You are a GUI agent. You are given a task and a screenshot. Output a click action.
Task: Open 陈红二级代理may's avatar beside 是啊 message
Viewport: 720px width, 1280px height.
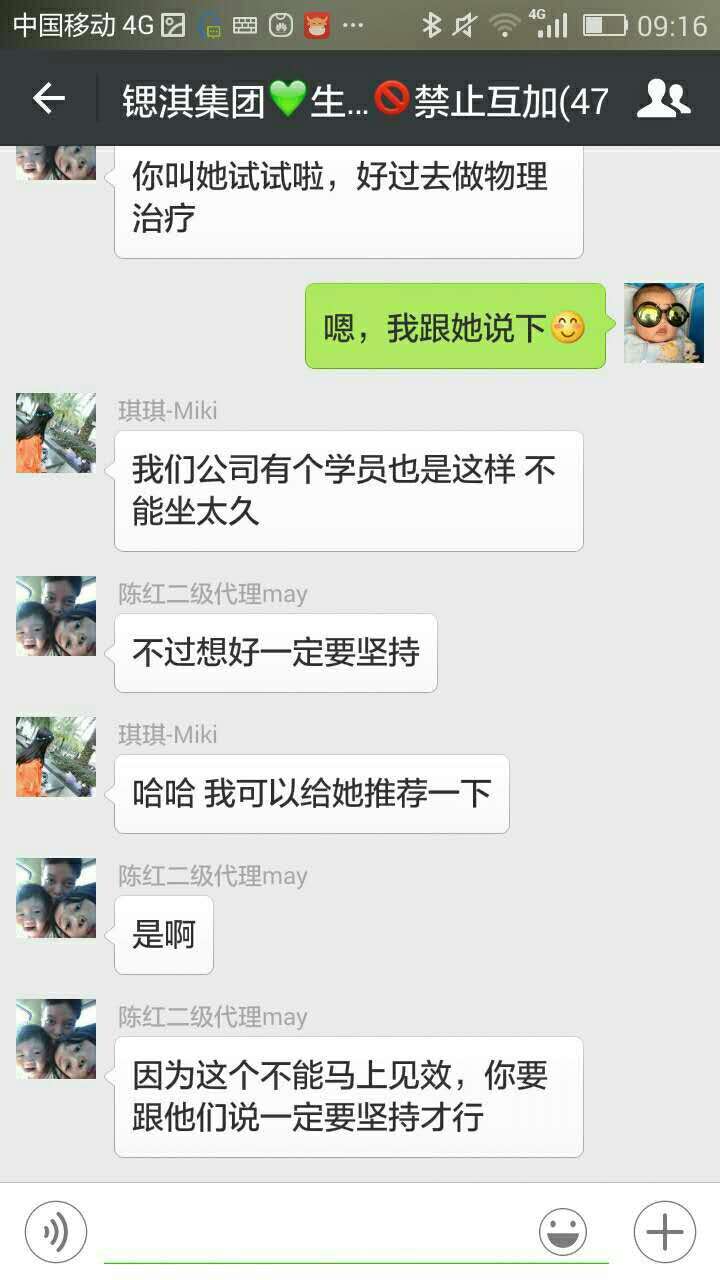(x=56, y=898)
